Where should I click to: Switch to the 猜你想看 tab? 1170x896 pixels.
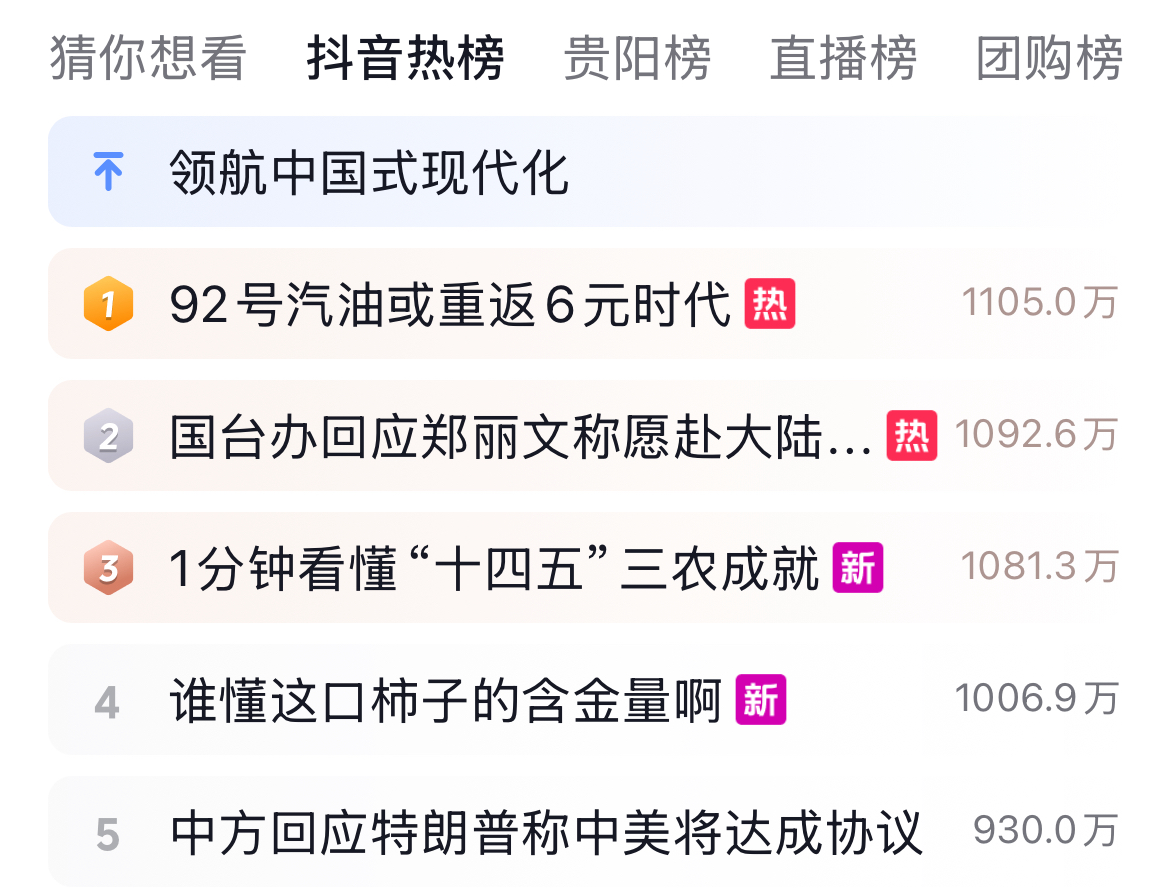tap(148, 58)
